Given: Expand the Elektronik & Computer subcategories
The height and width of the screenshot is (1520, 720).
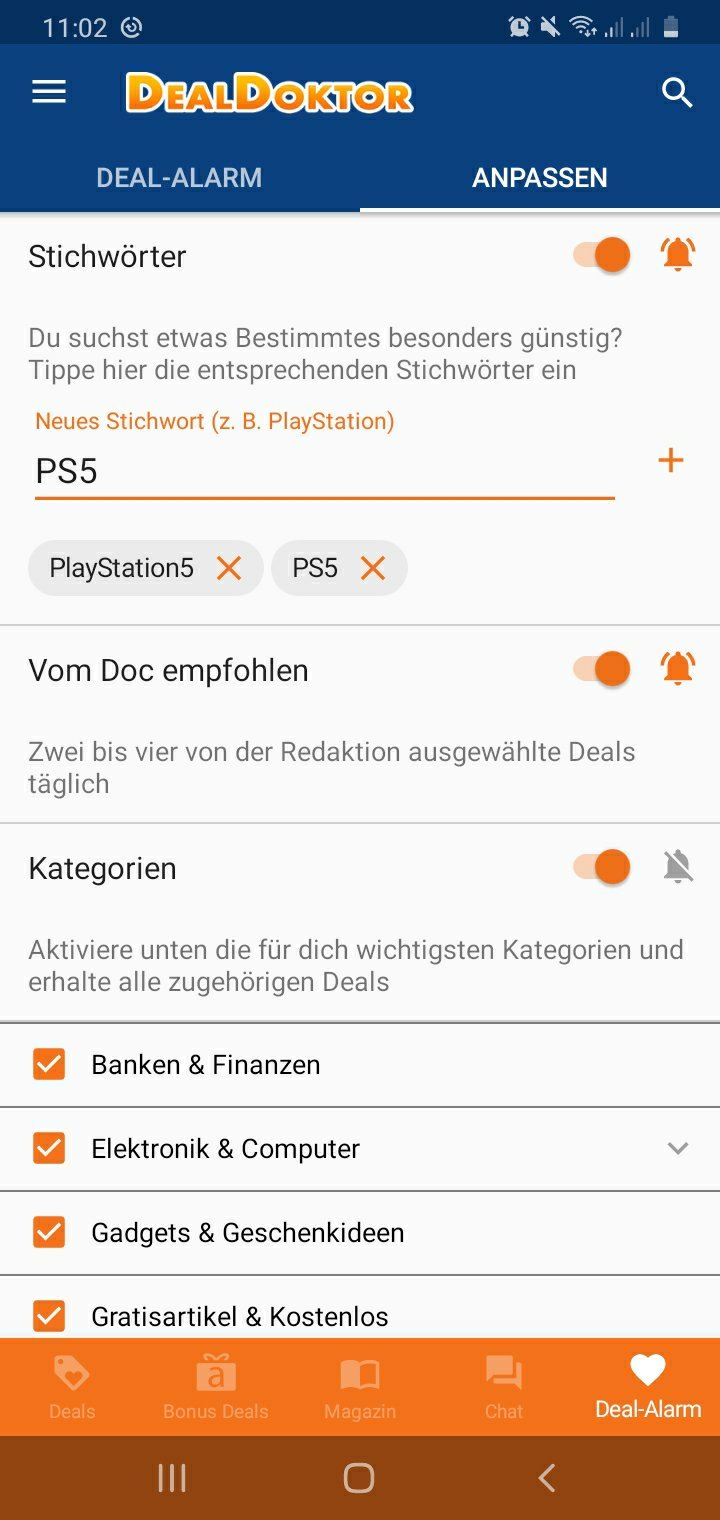Looking at the screenshot, I should pyautogui.click(x=678, y=1148).
